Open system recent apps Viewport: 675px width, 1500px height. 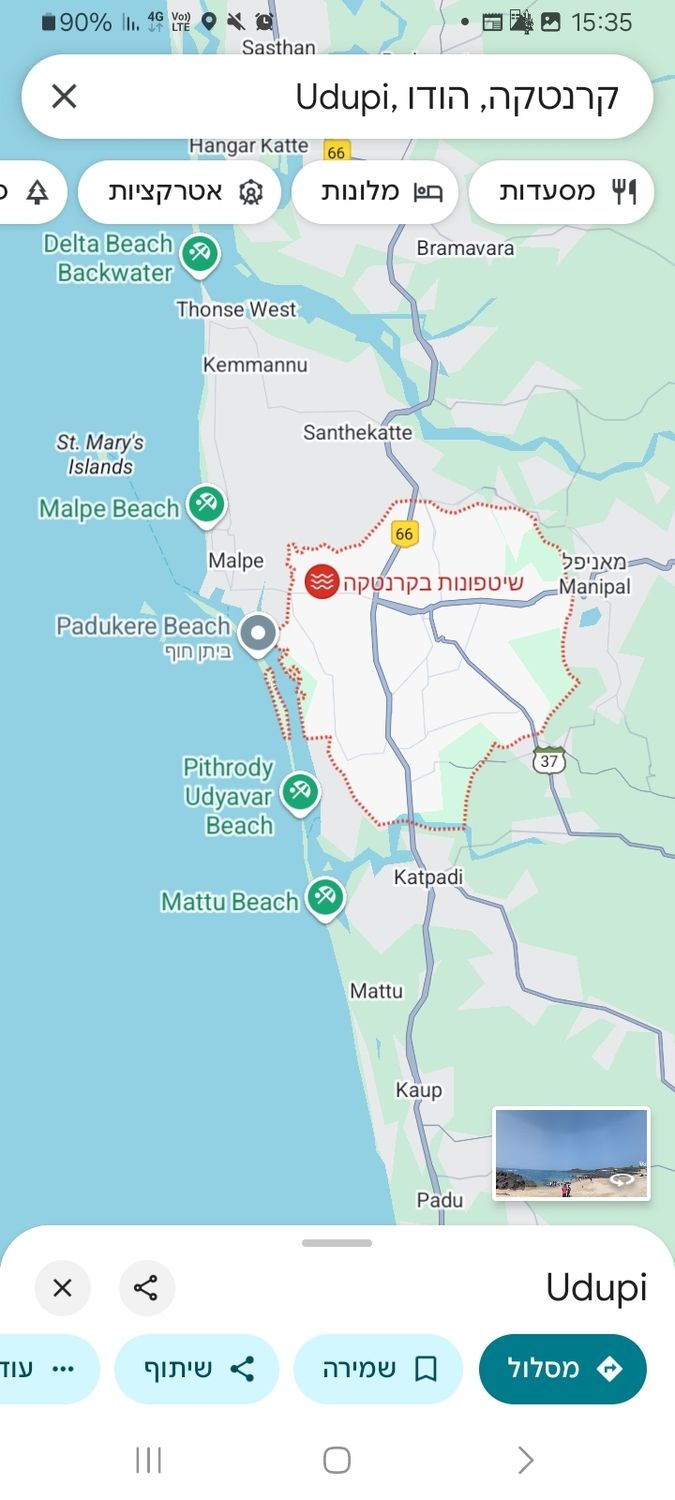pos(148,1460)
